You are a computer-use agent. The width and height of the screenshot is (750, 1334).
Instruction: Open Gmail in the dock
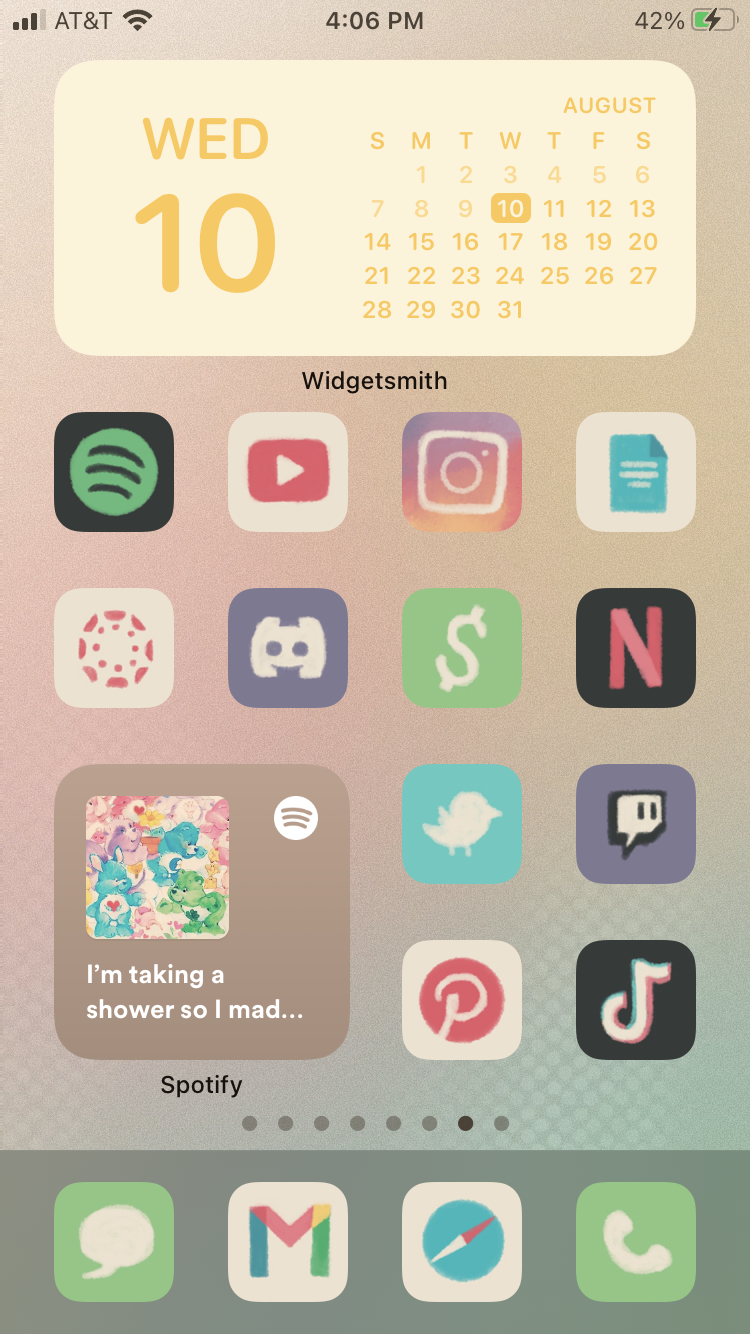pos(288,1241)
